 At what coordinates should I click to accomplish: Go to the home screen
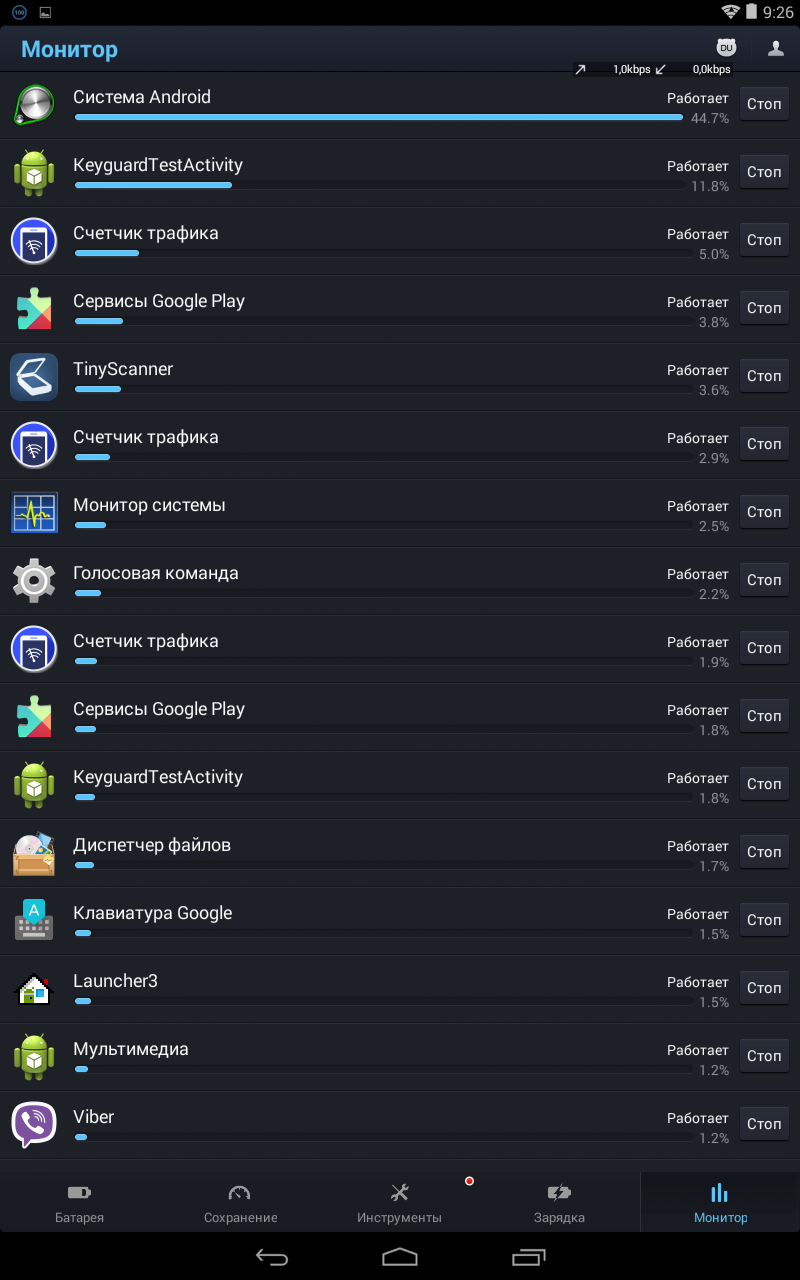click(400, 1257)
